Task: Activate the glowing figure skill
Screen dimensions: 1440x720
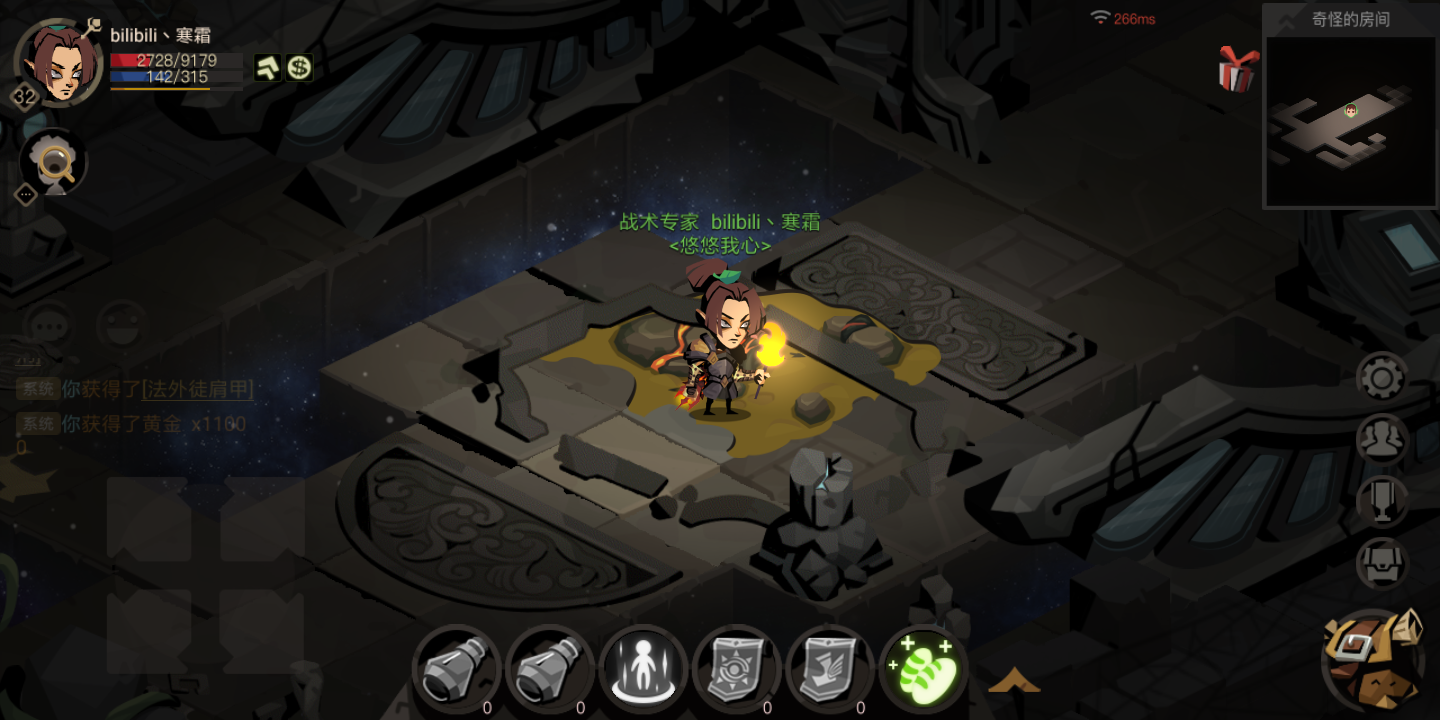Action: click(x=643, y=667)
